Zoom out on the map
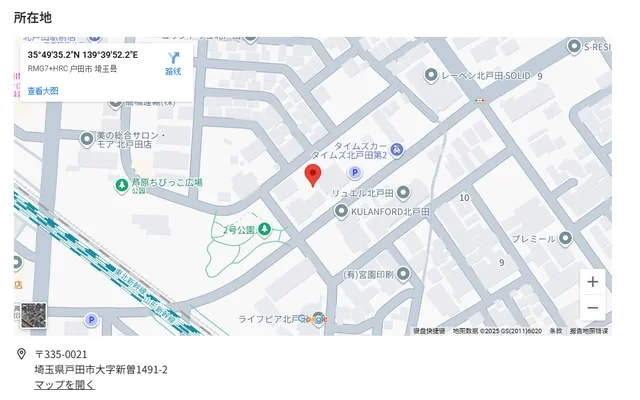Image resolution: width=640 pixels, height=400 pixels. coord(593,308)
